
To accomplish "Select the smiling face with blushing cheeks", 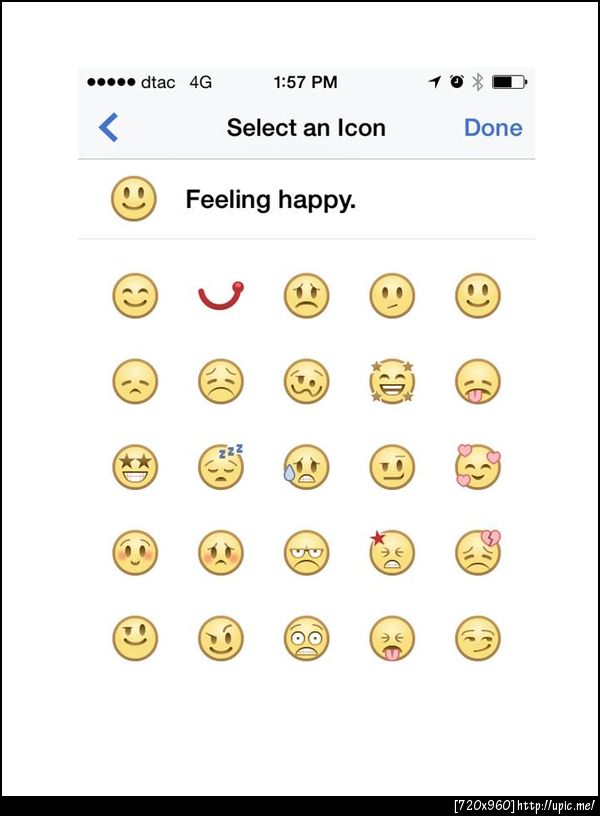I will pyautogui.click(x=135, y=552).
